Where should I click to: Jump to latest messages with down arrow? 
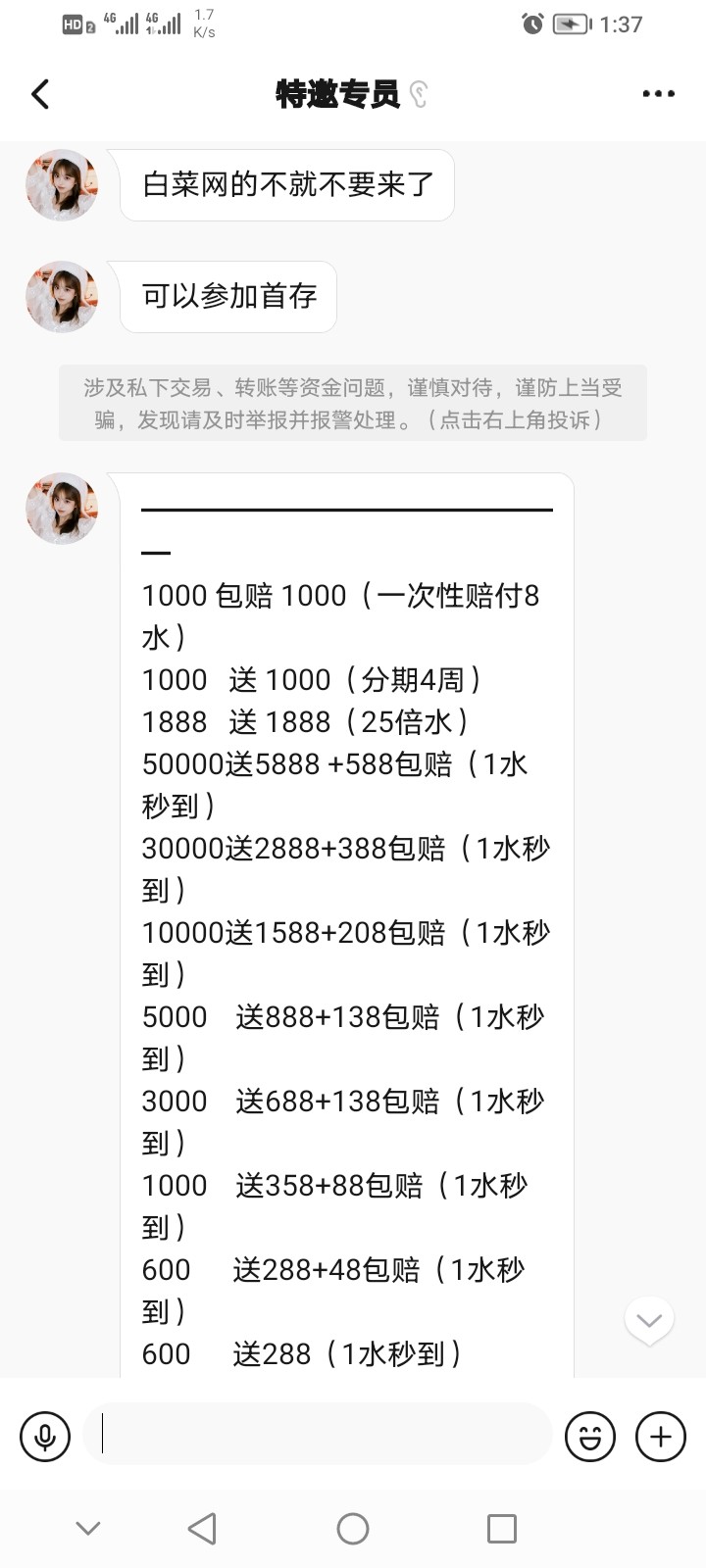pyautogui.click(x=649, y=1320)
